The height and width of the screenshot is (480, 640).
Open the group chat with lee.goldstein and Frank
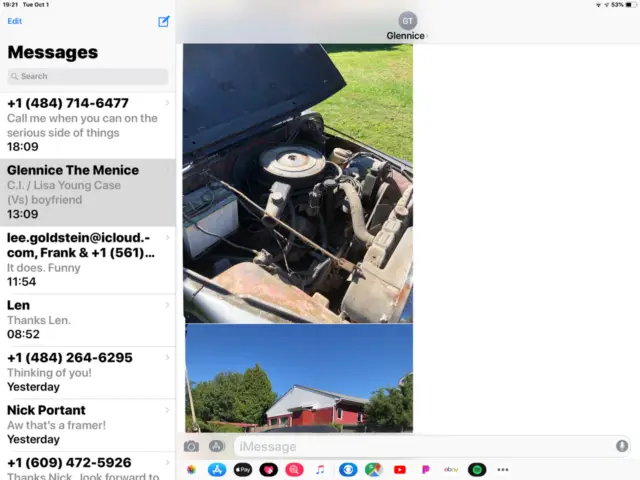88,260
